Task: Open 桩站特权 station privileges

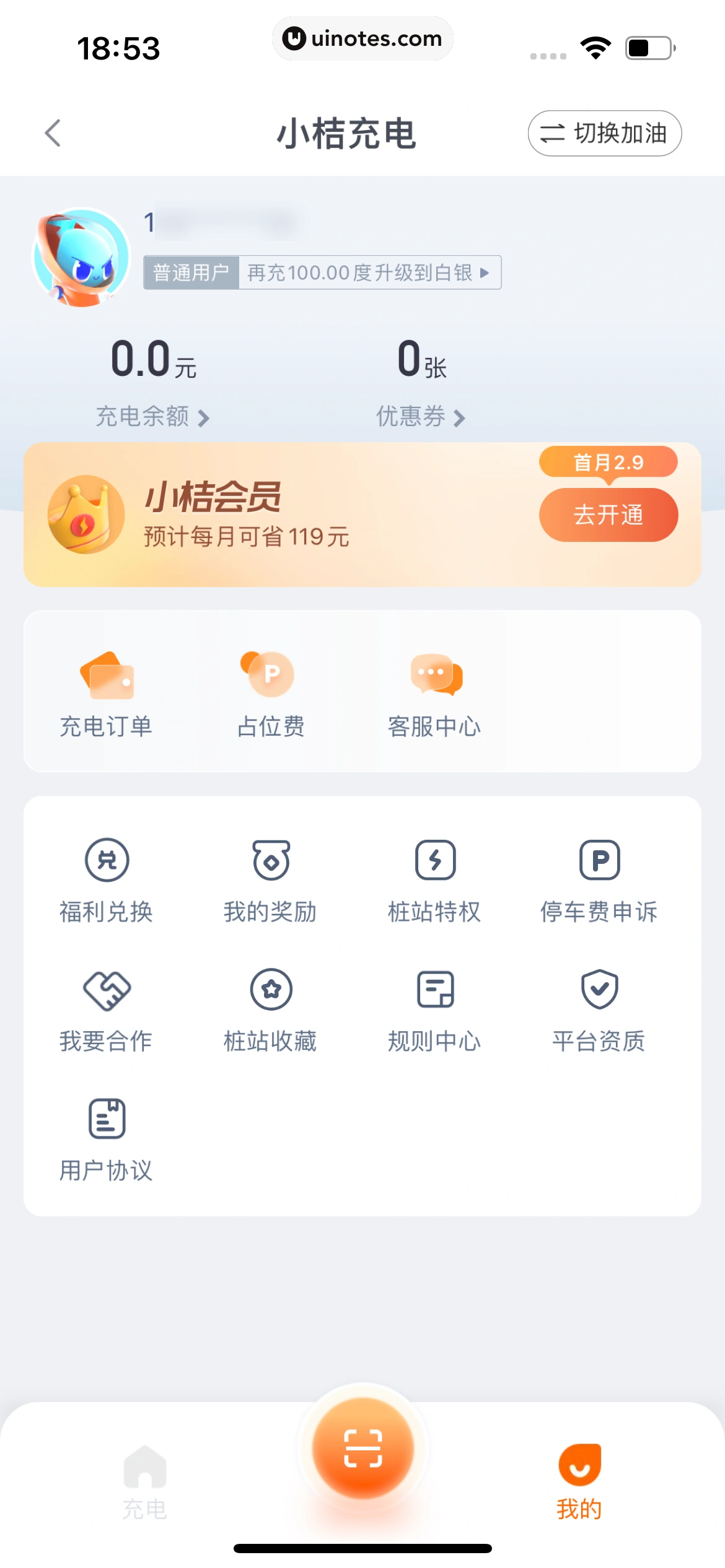Action: click(x=434, y=878)
